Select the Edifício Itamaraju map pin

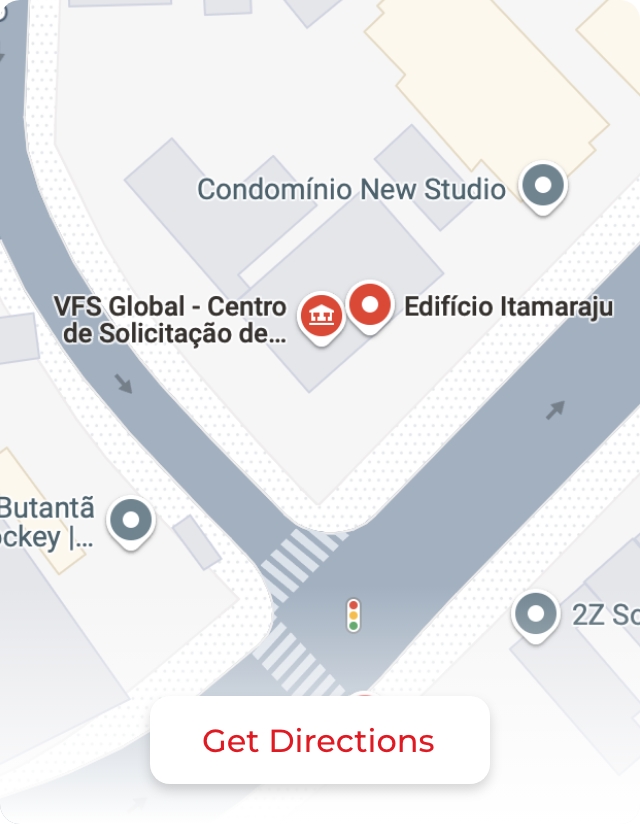coord(370,306)
